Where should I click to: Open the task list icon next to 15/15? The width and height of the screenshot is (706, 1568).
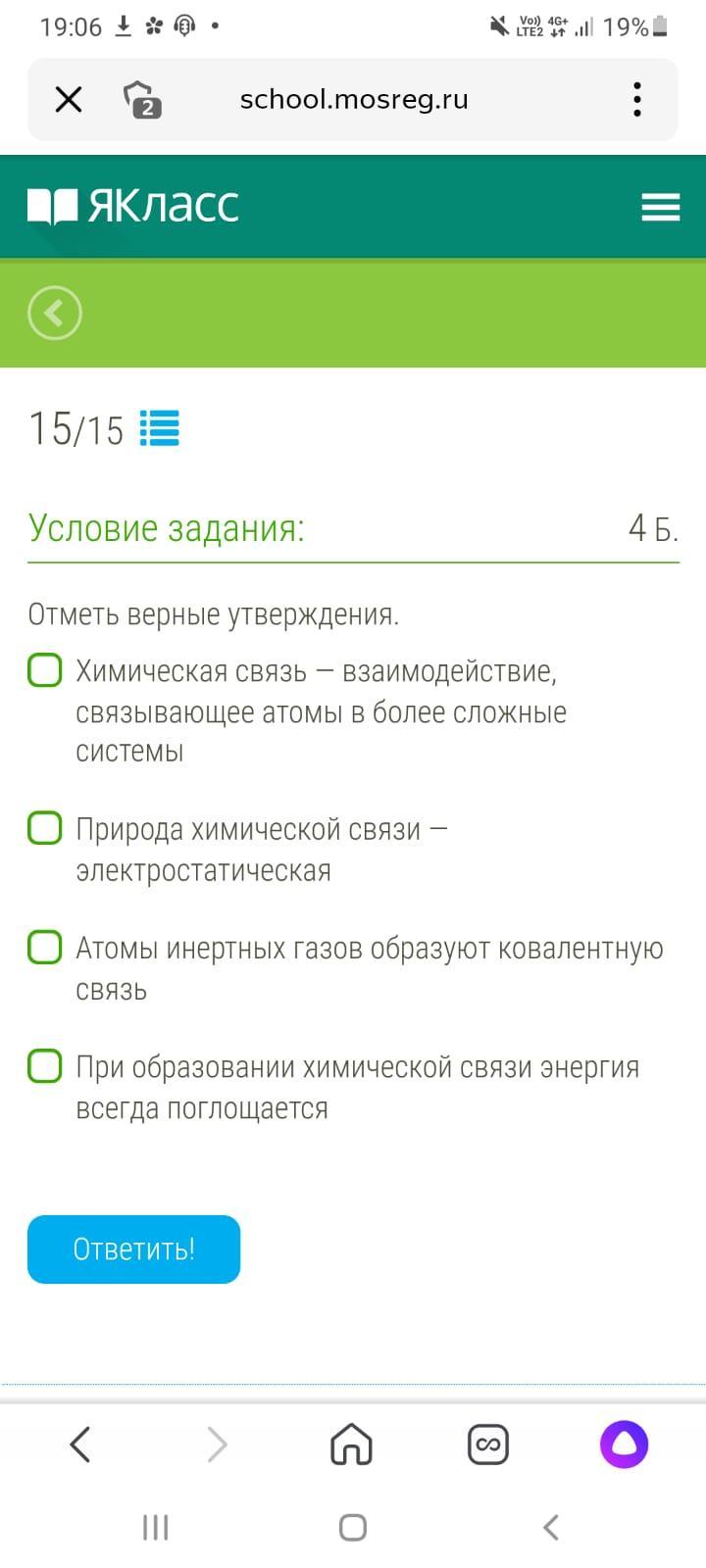tap(159, 428)
